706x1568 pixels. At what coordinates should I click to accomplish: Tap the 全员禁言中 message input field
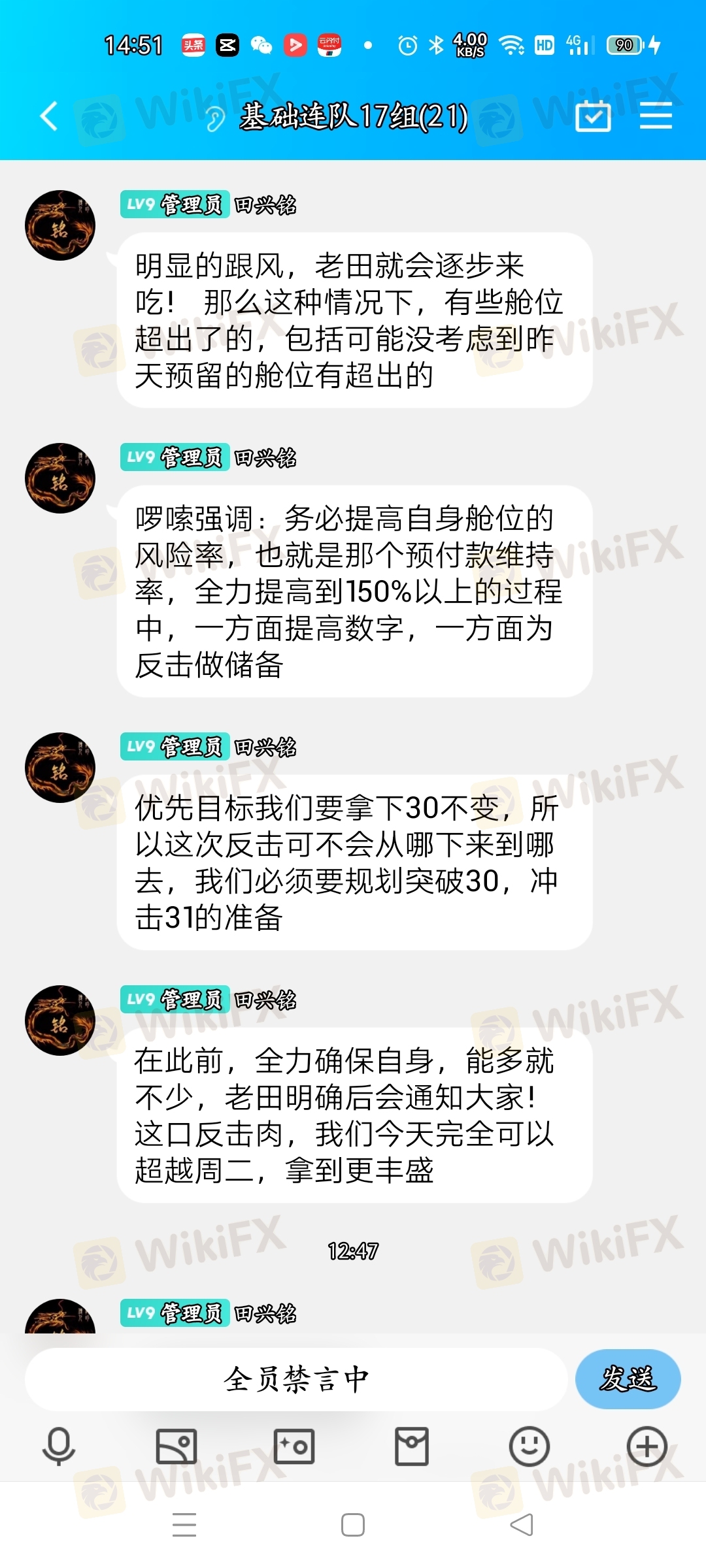coord(295,1379)
